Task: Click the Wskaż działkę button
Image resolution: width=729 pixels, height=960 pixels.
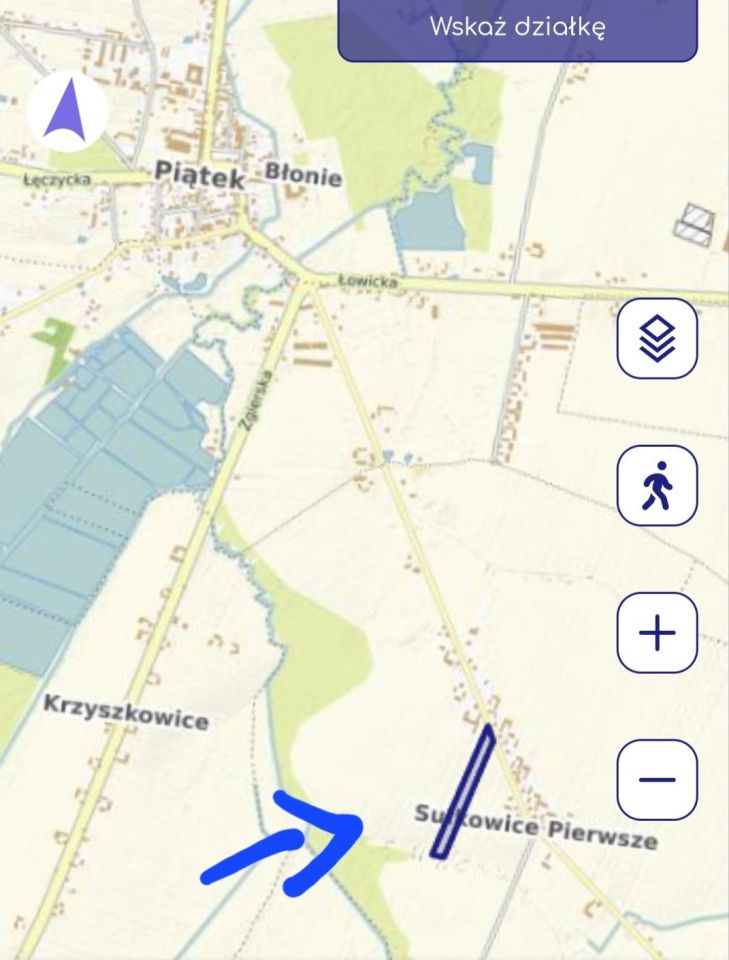Action: click(515, 27)
